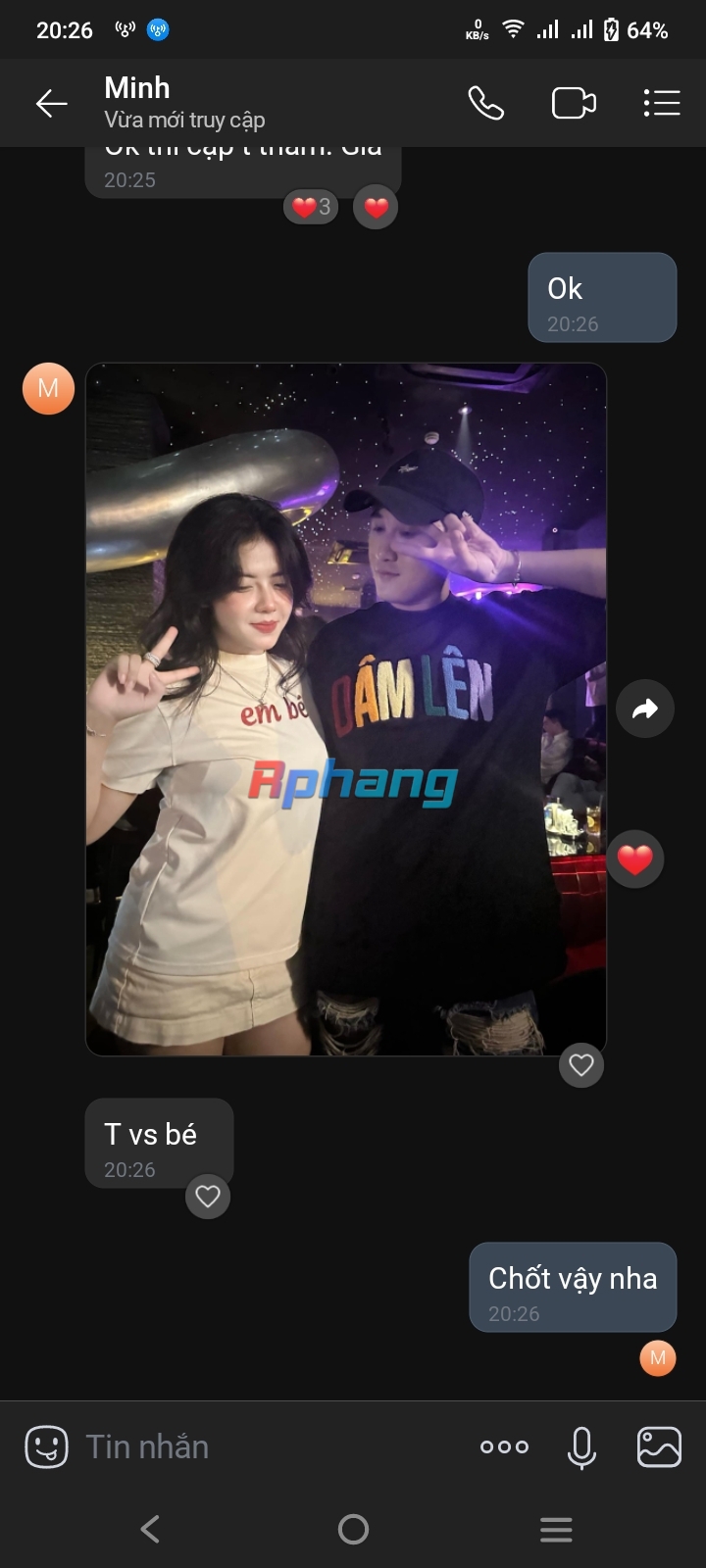React to the photo with the heart outline
The image size is (706, 1568).
(581, 1065)
